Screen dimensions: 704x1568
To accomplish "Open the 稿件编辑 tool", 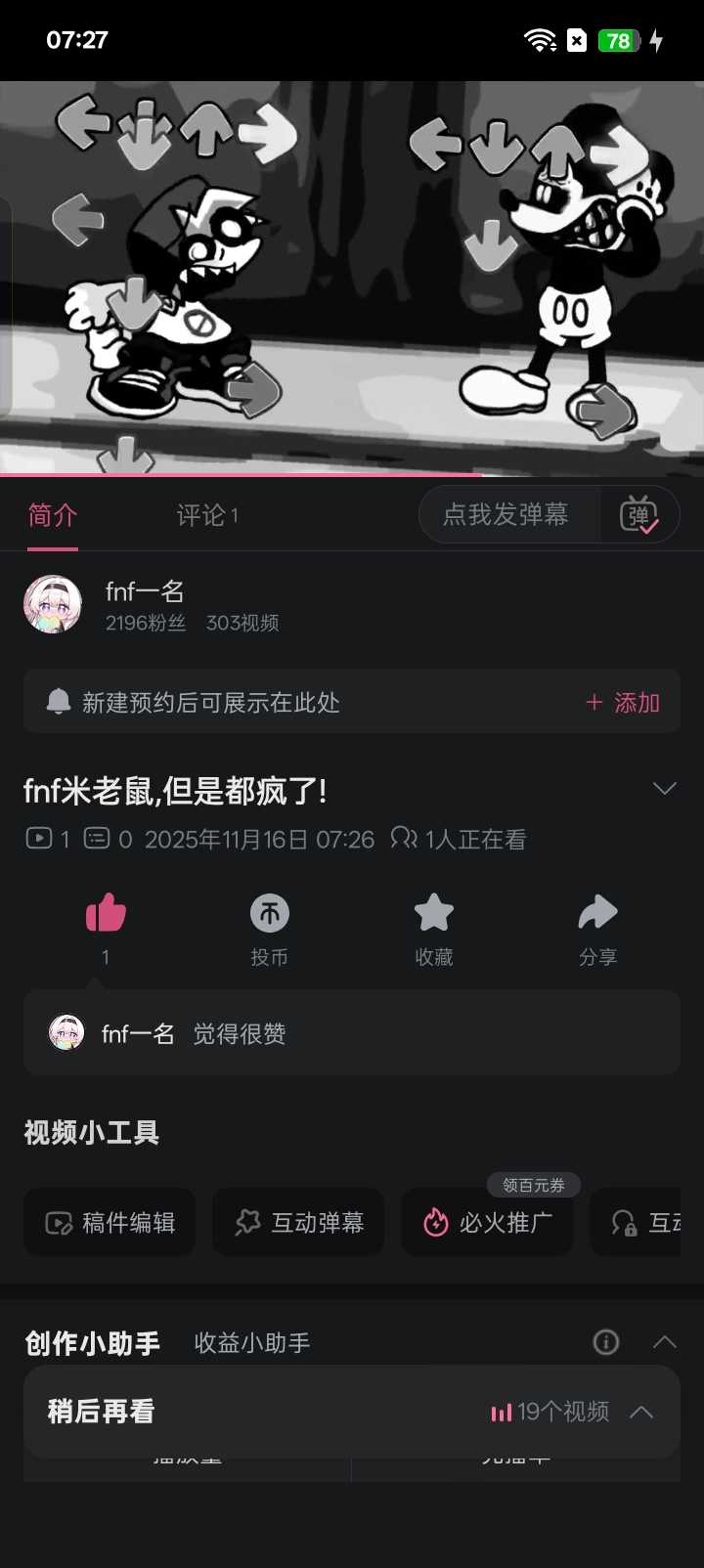I will pyautogui.click(x=110, y=1222).
